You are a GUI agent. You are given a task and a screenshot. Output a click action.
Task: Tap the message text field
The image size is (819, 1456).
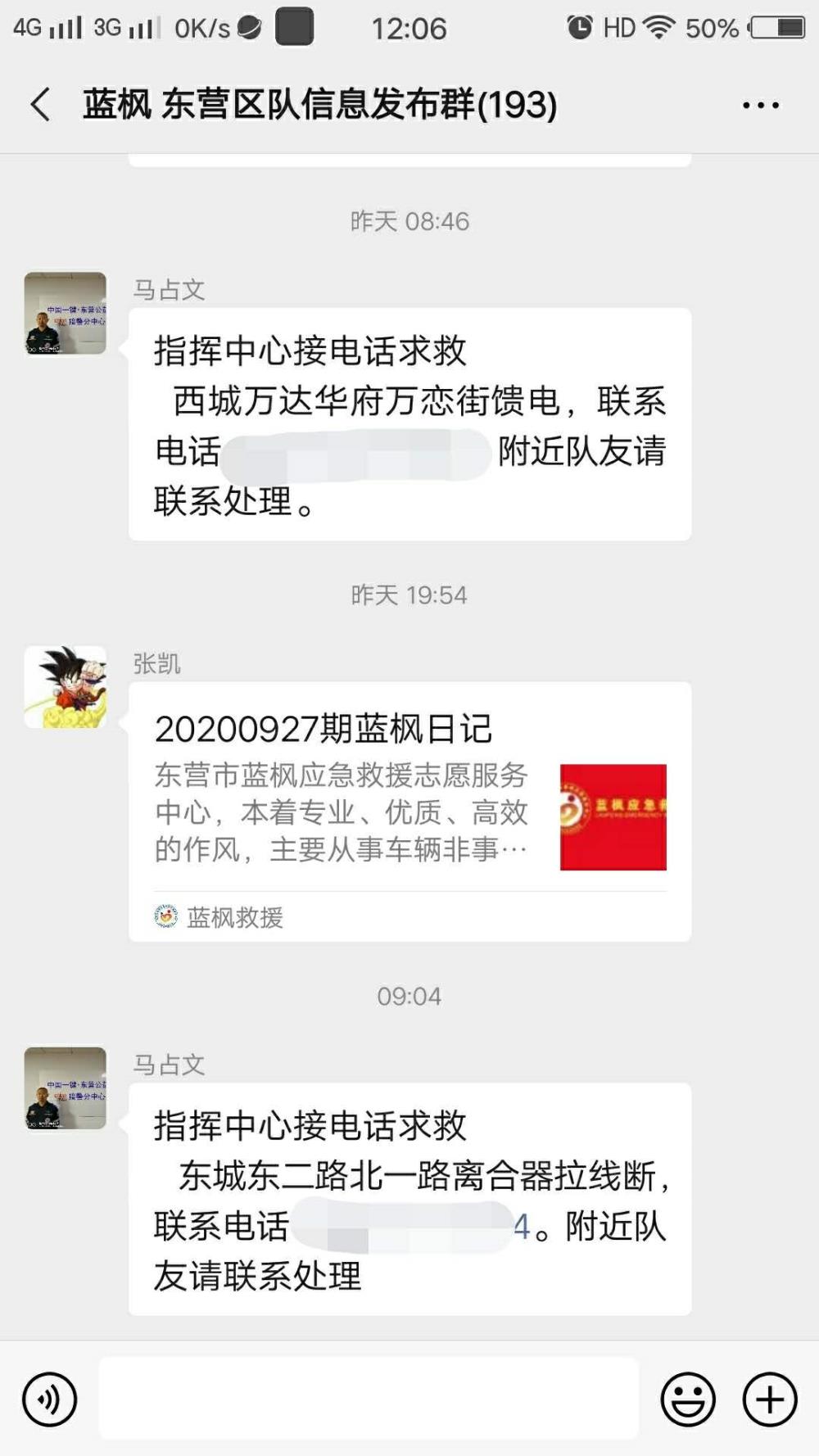point(369,1398)
